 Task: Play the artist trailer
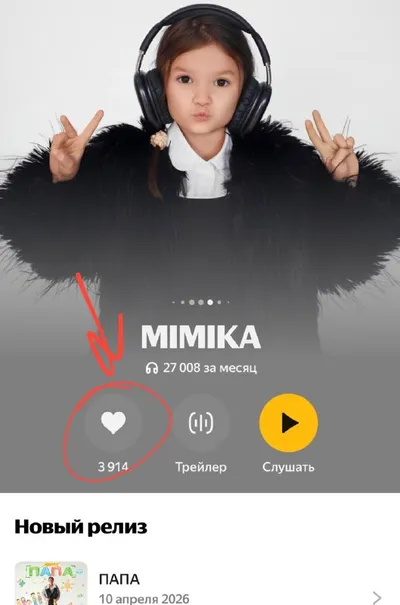[201, 422]
